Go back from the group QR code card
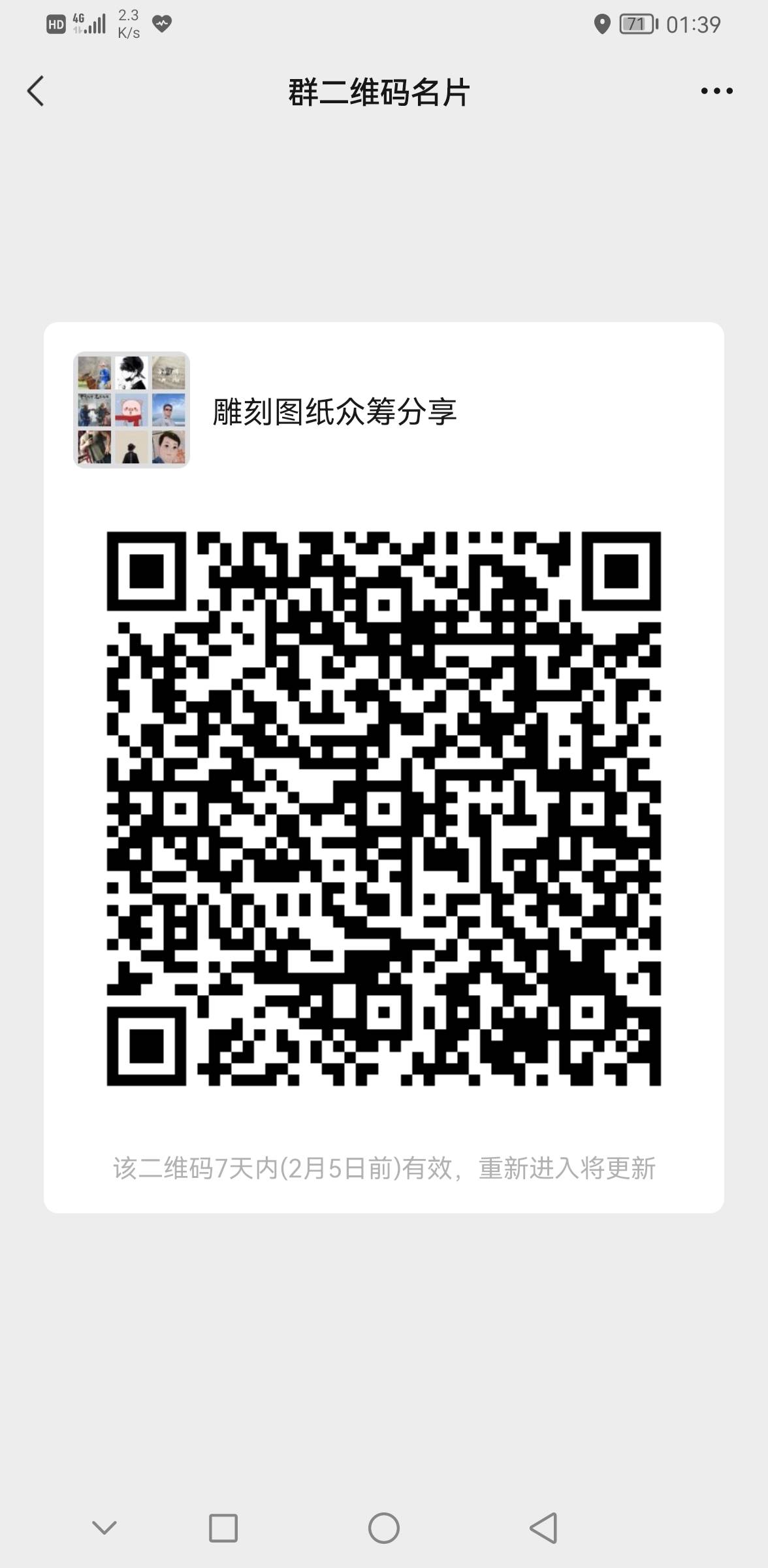Viewport: 768px width, 1568px height. [x=36, y=91]
